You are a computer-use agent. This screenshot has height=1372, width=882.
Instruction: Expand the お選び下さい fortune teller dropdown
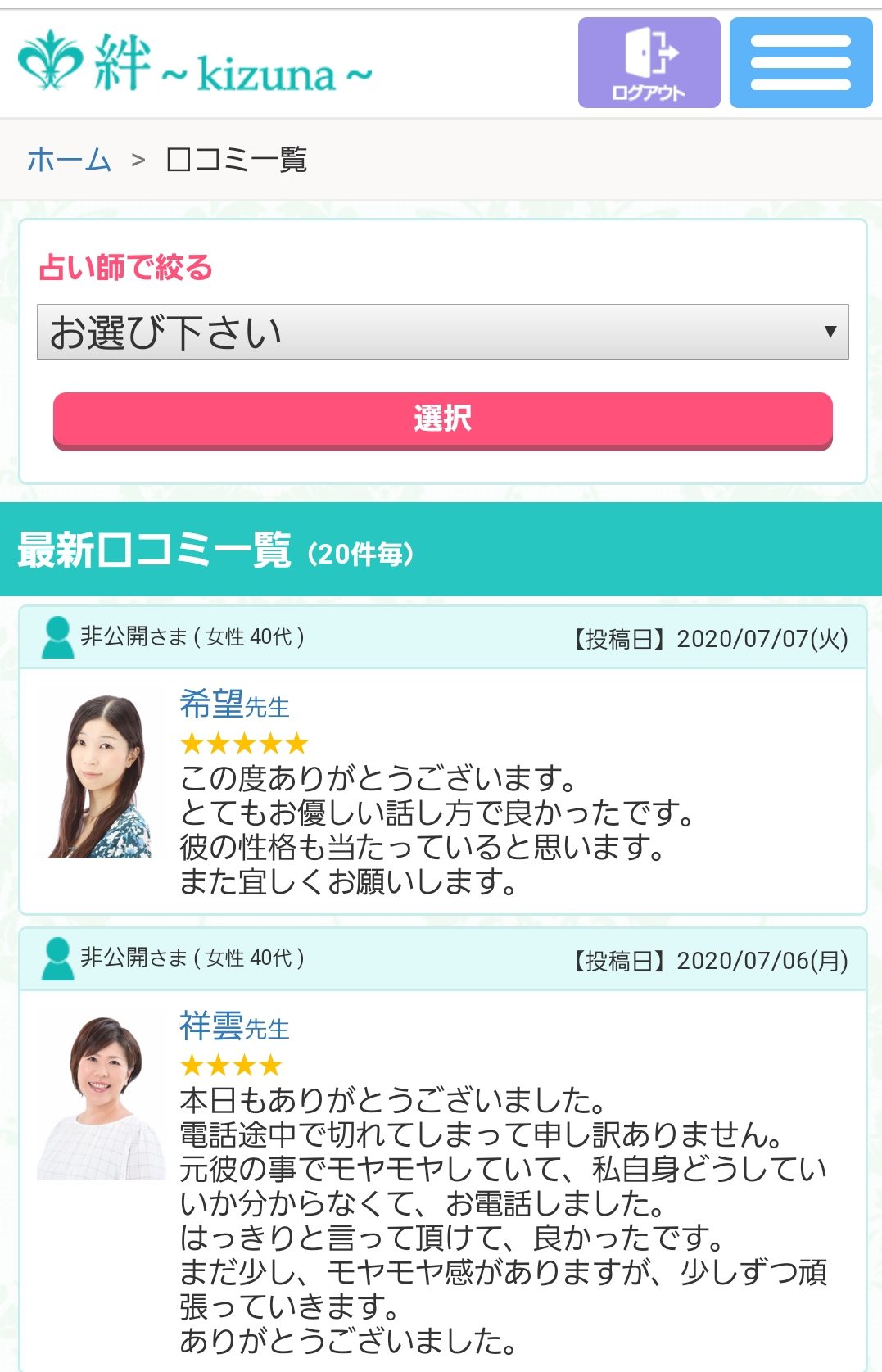pyautogui.click(x=442, y=332)
